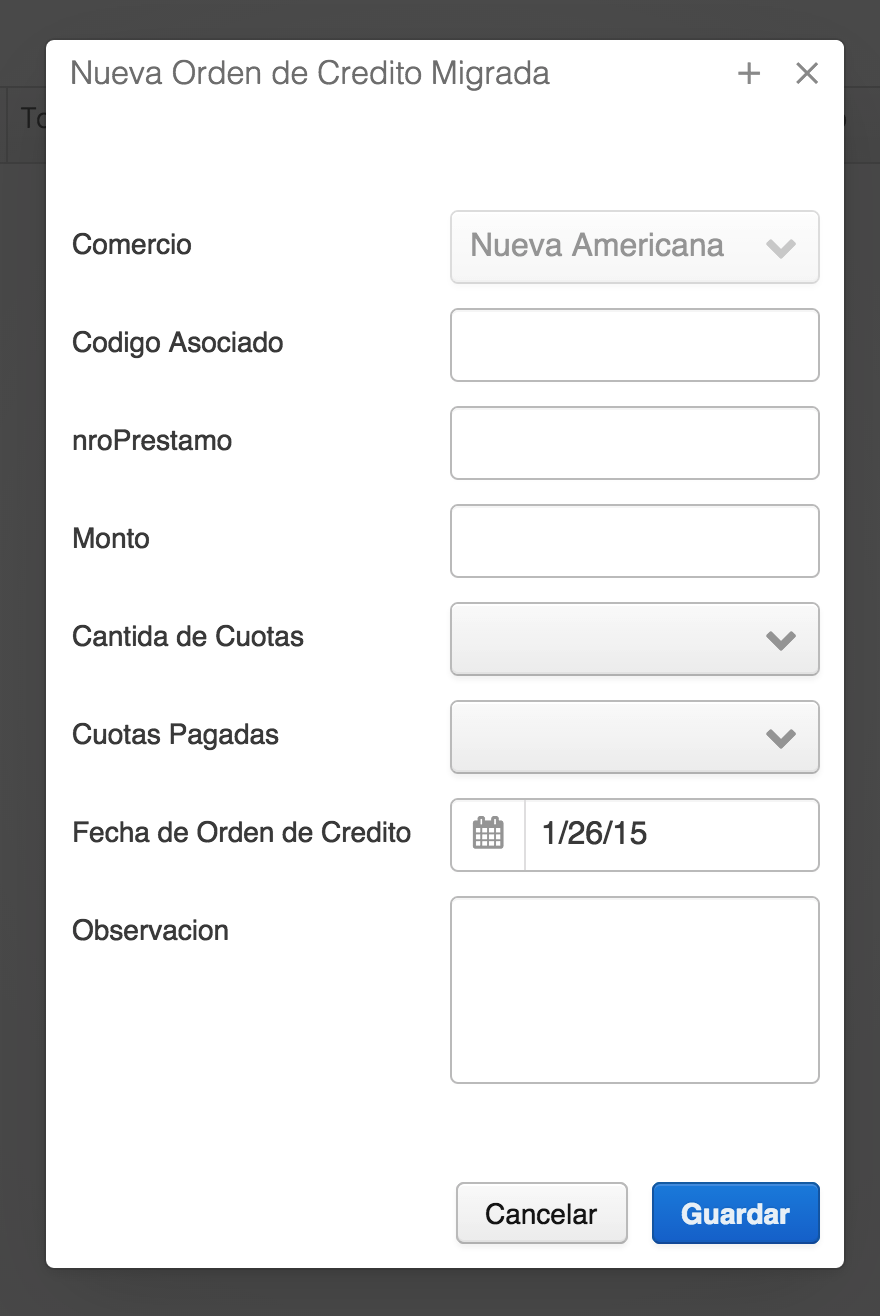This screenshot has height=1316, width=880.
Task: Expand the Cuotas Pagadas dropdown
Action: [635, 736]
